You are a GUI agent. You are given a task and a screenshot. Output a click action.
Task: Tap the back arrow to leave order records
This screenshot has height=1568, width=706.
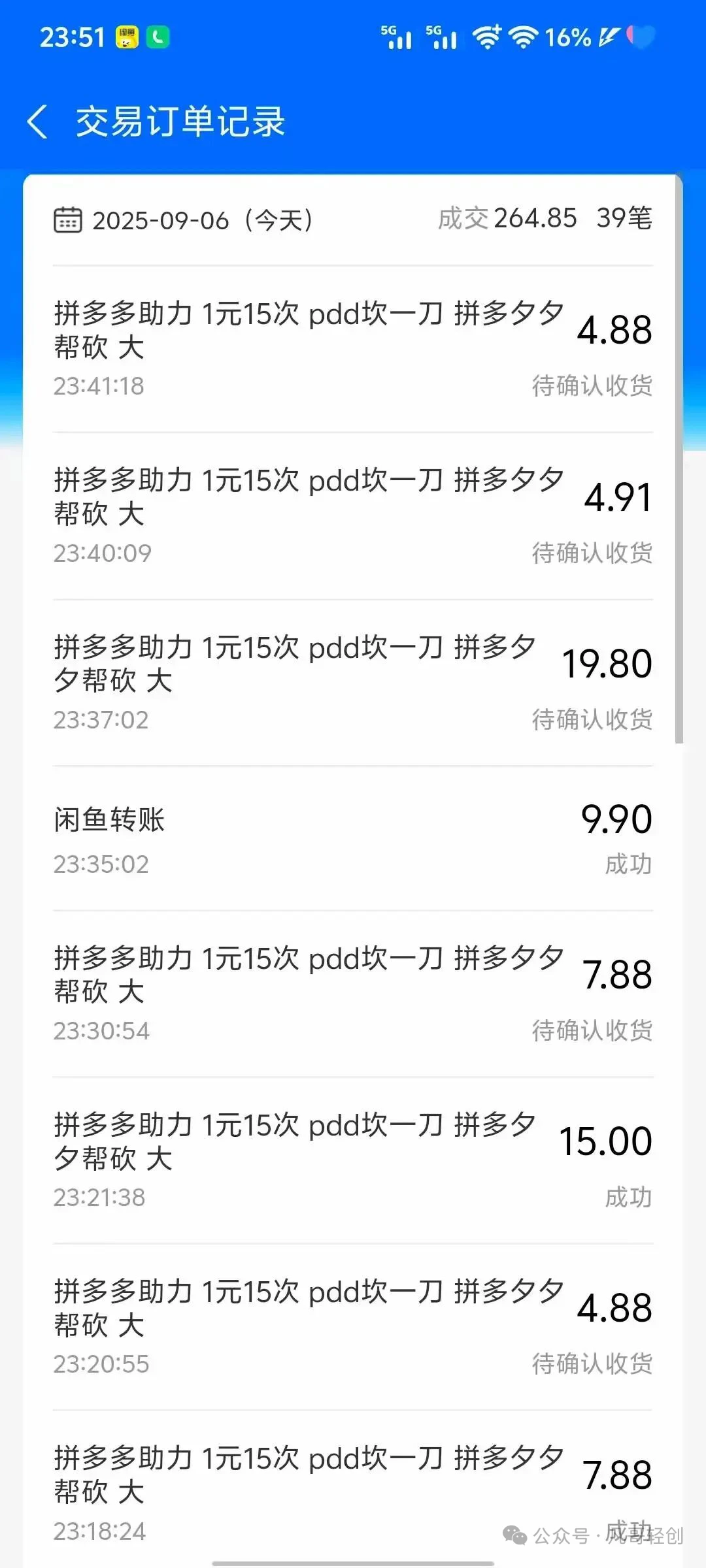click(x=37, y=122)
